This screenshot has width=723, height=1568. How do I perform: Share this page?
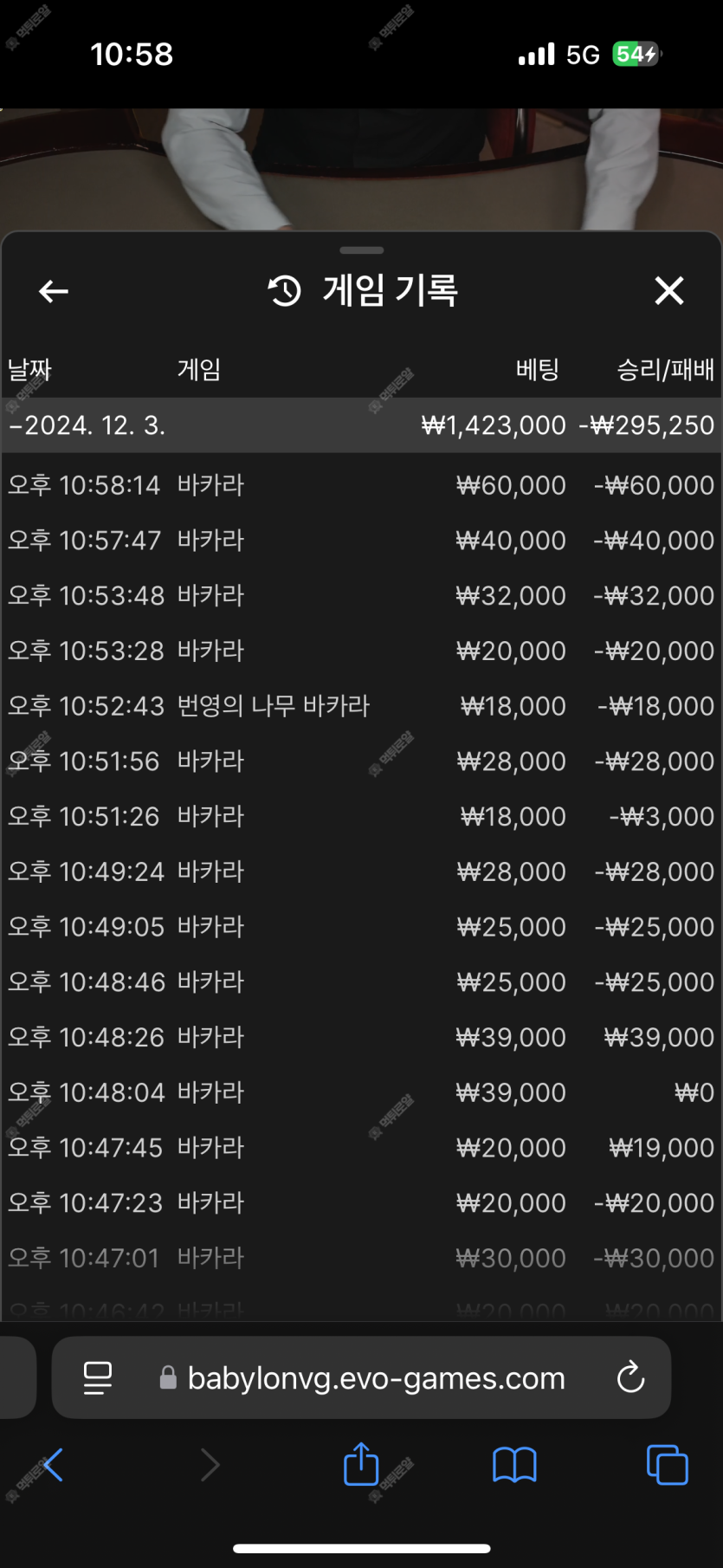point(361,1464)
